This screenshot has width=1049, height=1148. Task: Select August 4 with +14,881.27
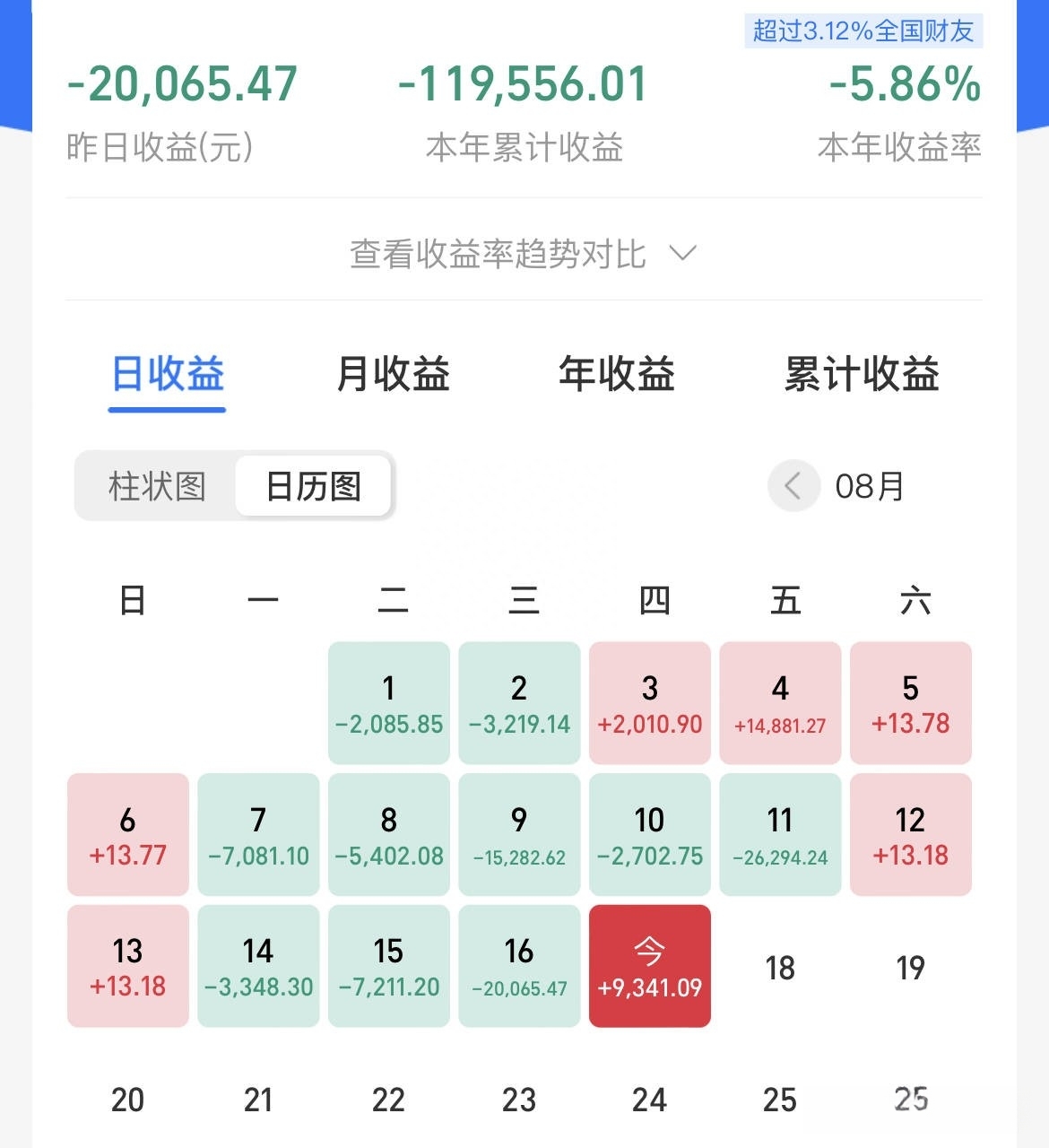[x=780, y=702]
